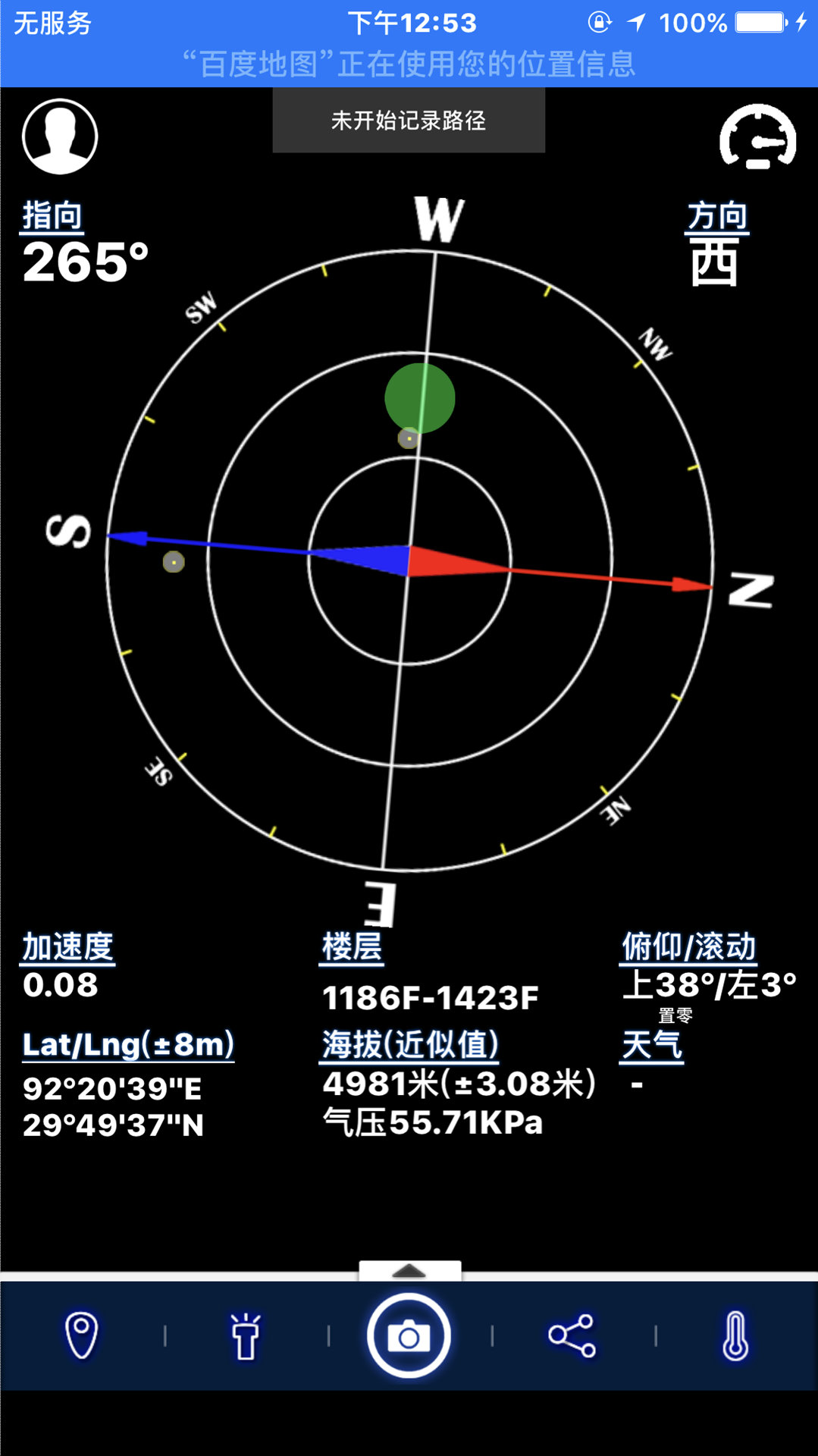
Task: Tap the blue Baidu Maps location-usage banner
Action: click(x=409, y=64)
